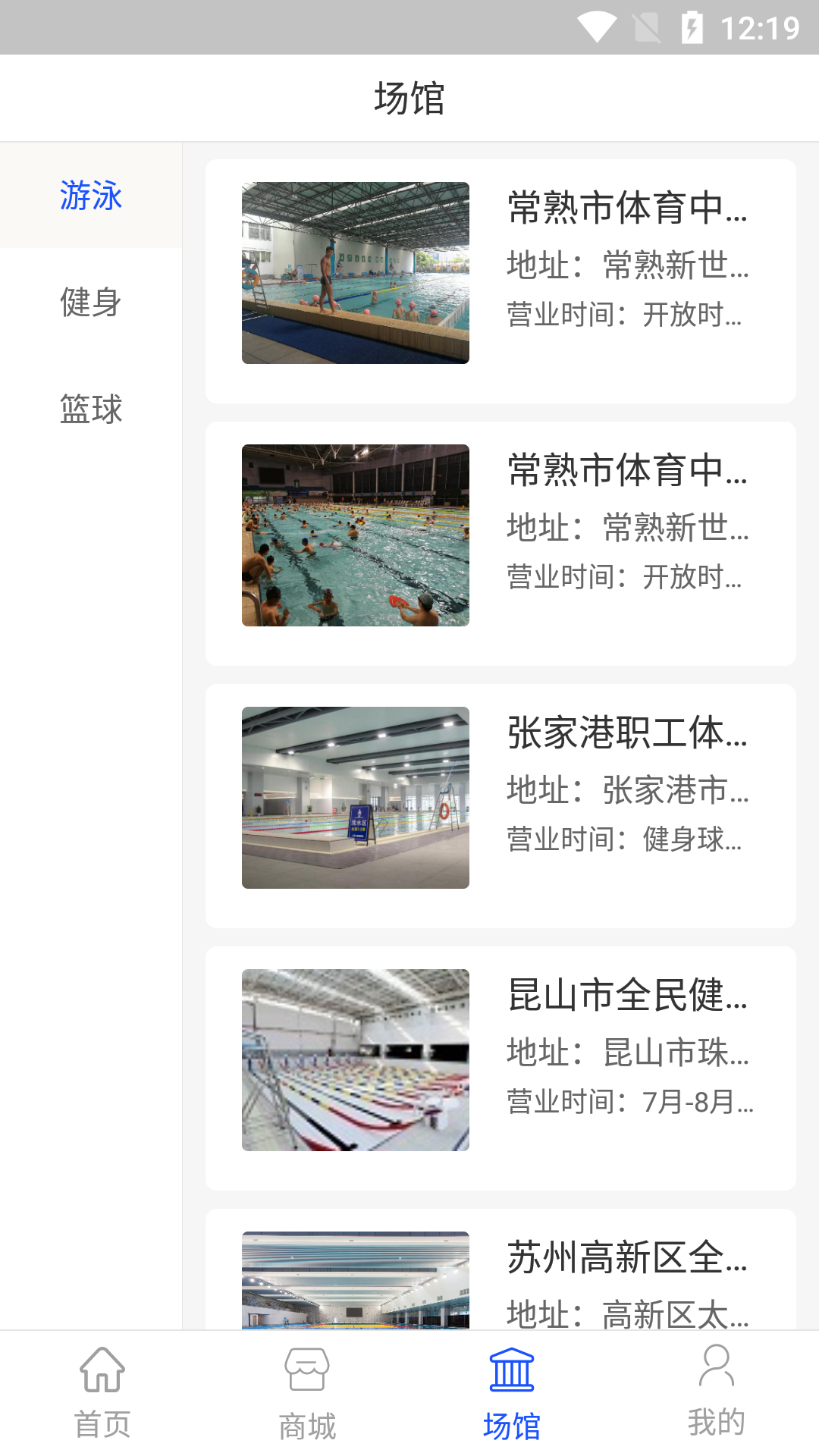Select the 游泳 category

pos(91,196)
